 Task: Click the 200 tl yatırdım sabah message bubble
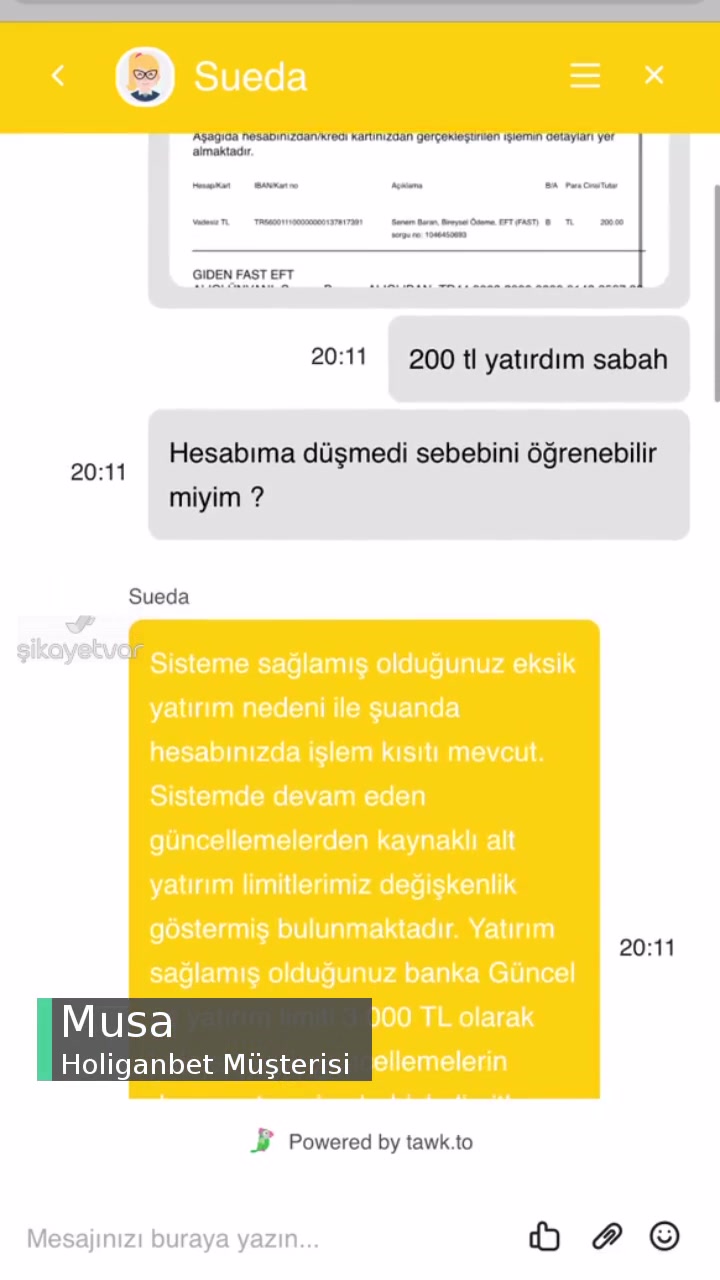click(x=538, y=359)
